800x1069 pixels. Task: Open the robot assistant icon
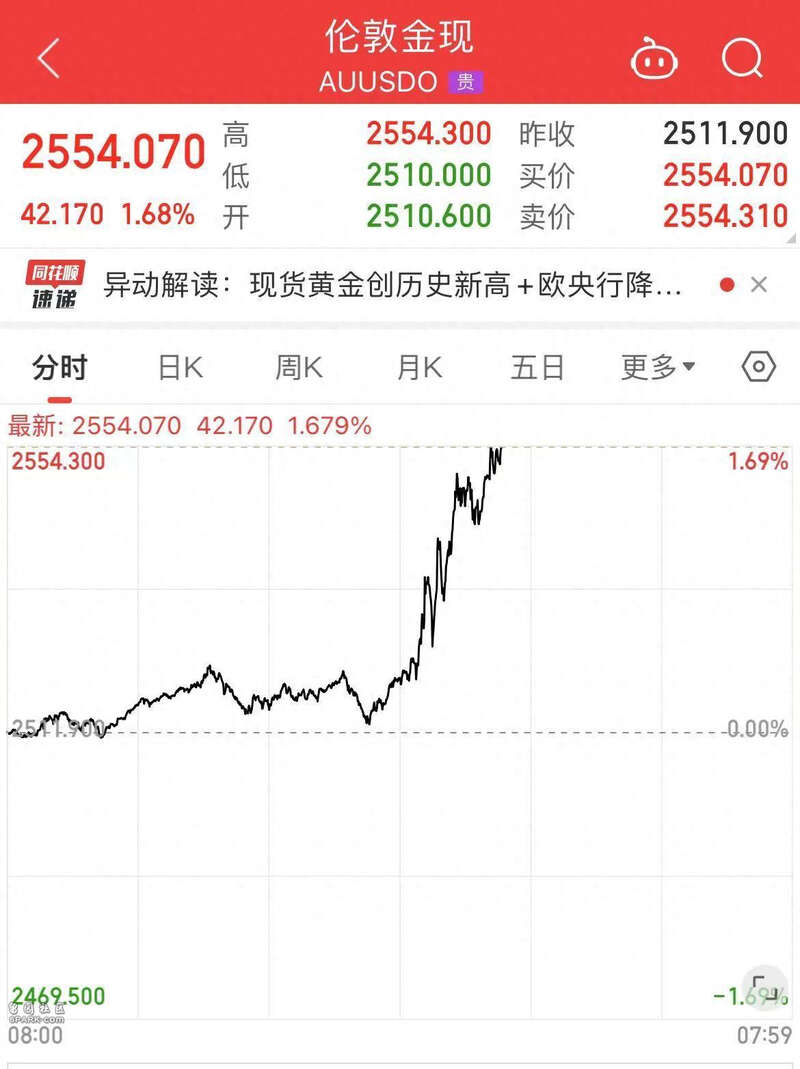(654, 60)
